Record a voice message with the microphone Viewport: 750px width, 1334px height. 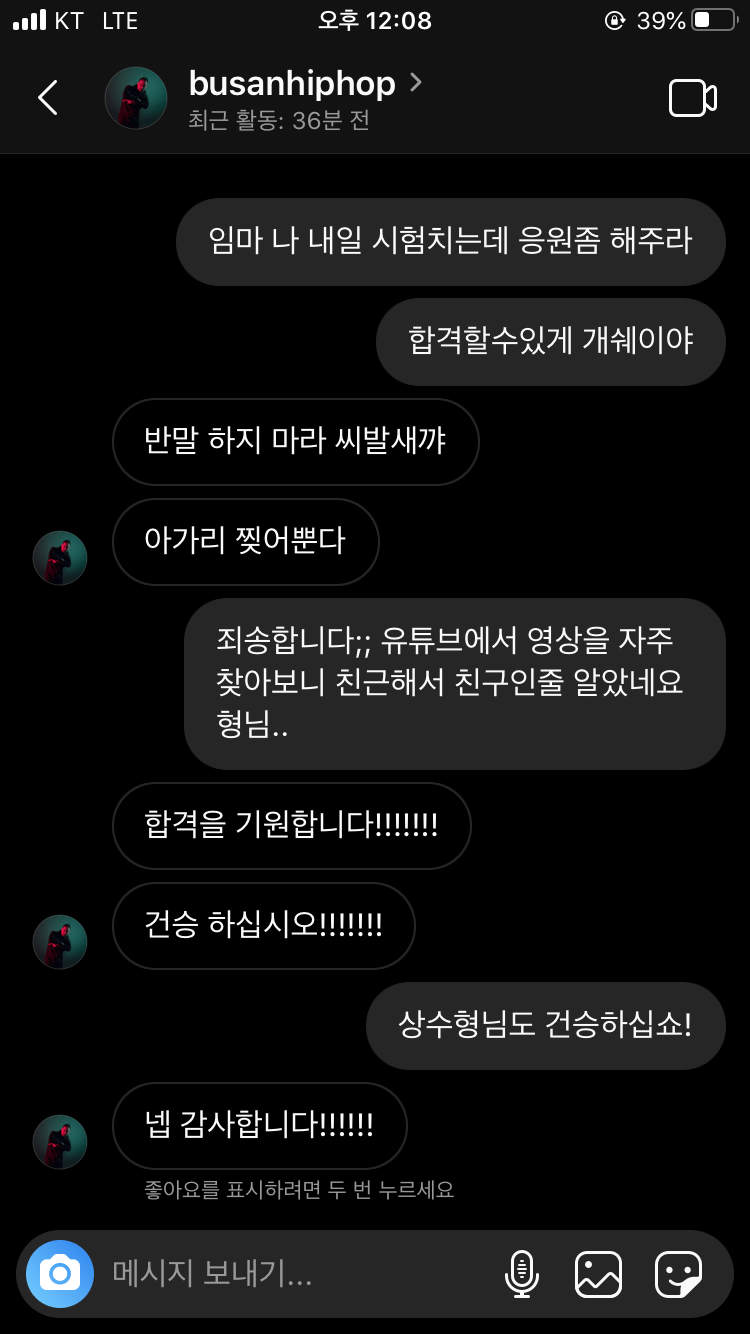(x=521, y=1274)
